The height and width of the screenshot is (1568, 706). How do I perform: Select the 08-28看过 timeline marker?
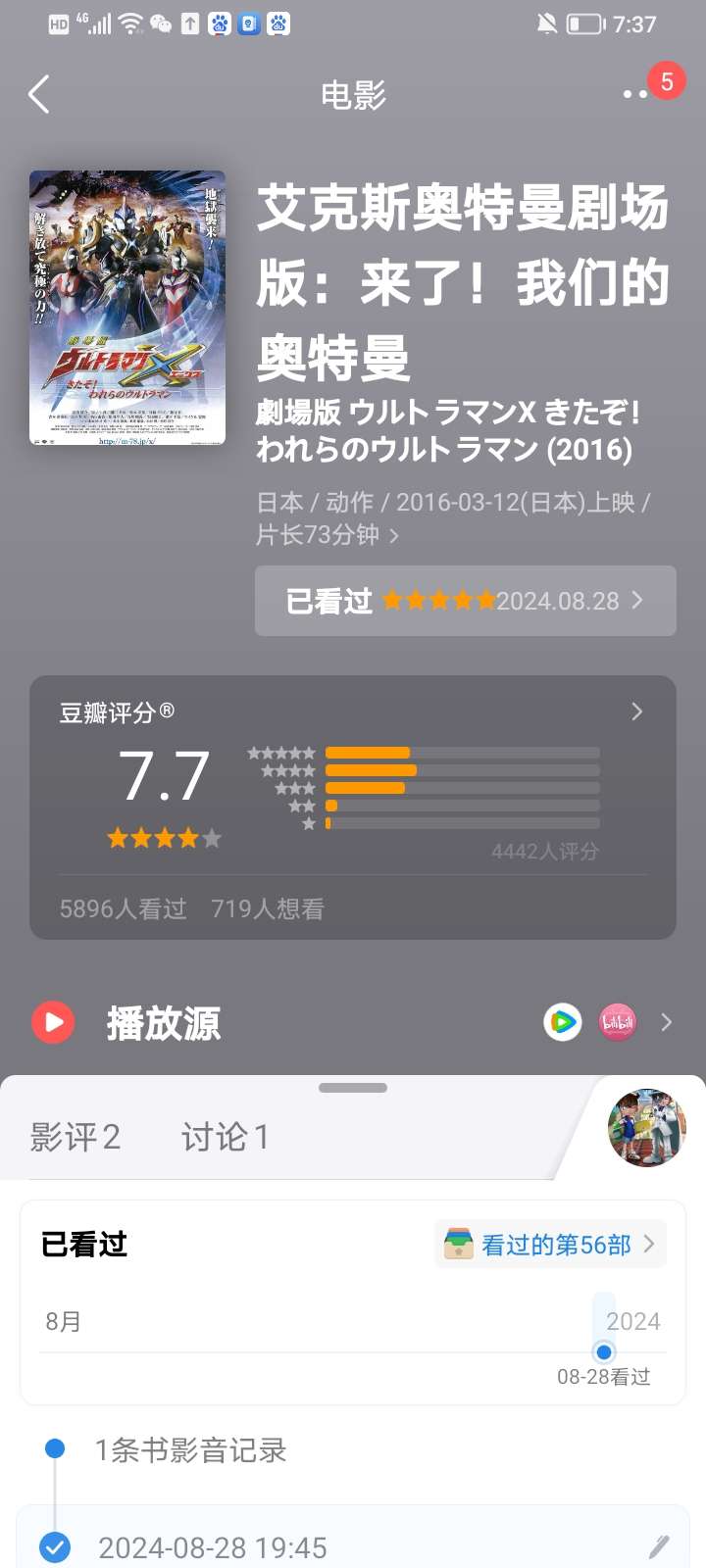coord(604,1353)
